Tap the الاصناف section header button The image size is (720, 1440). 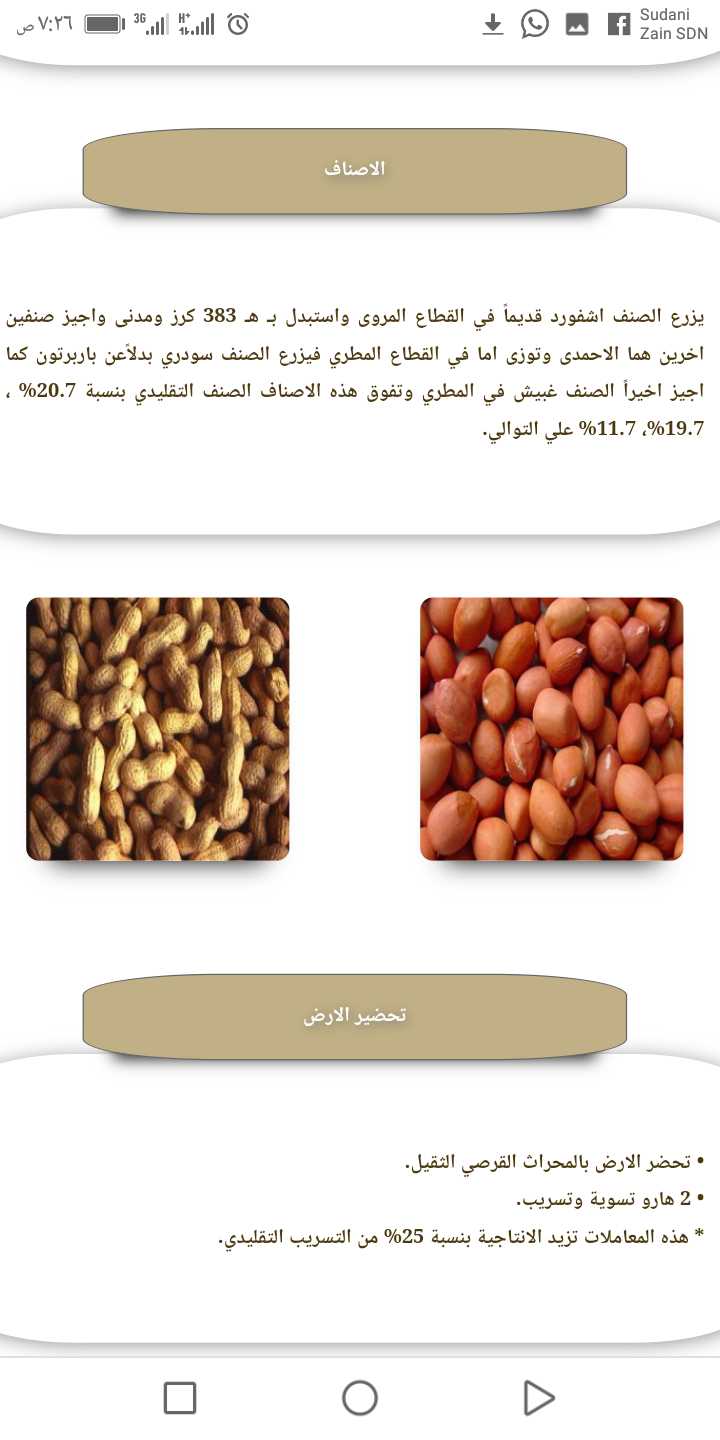point(354,169)
